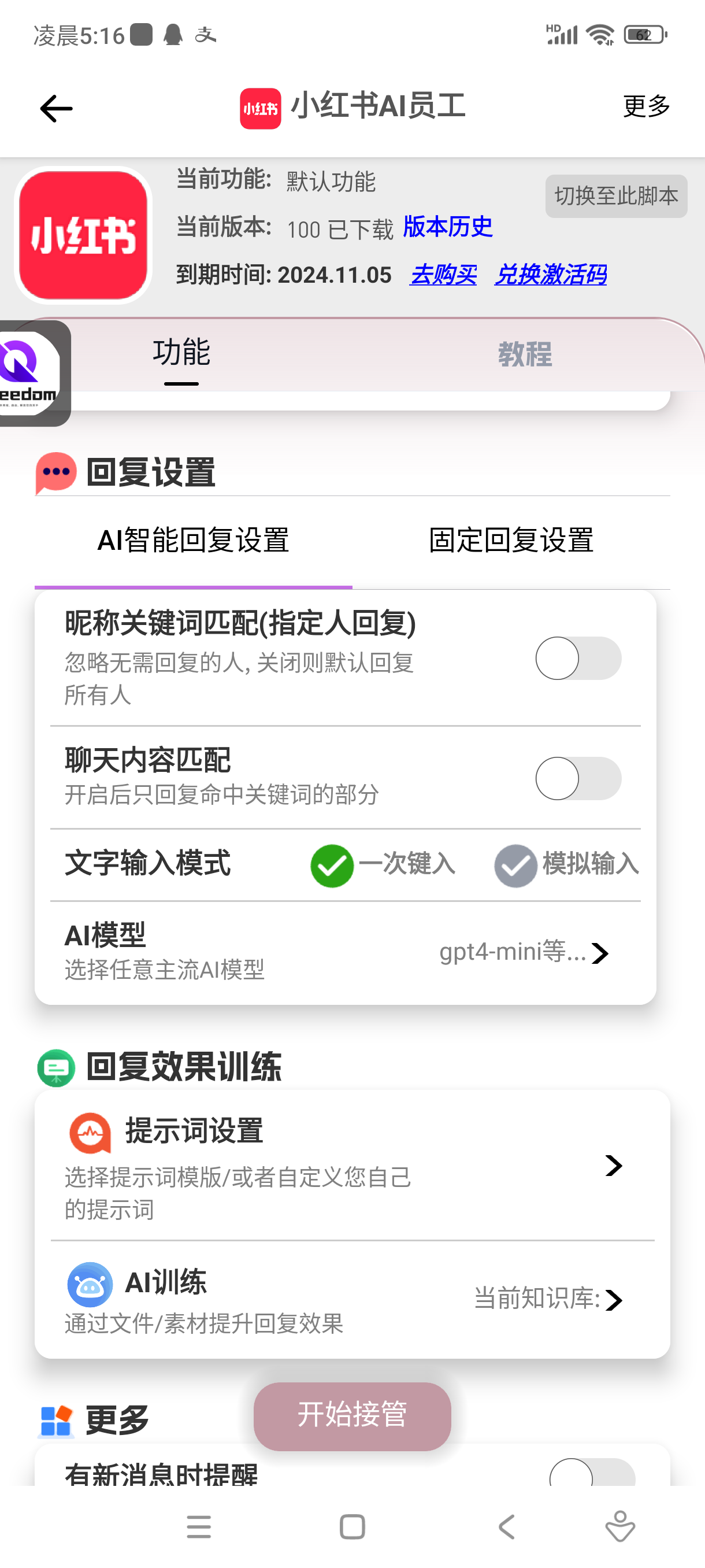Open the 更多 menu in the top bar
The width and height of the screenshot is (705, 1568).
pos(646,106)
